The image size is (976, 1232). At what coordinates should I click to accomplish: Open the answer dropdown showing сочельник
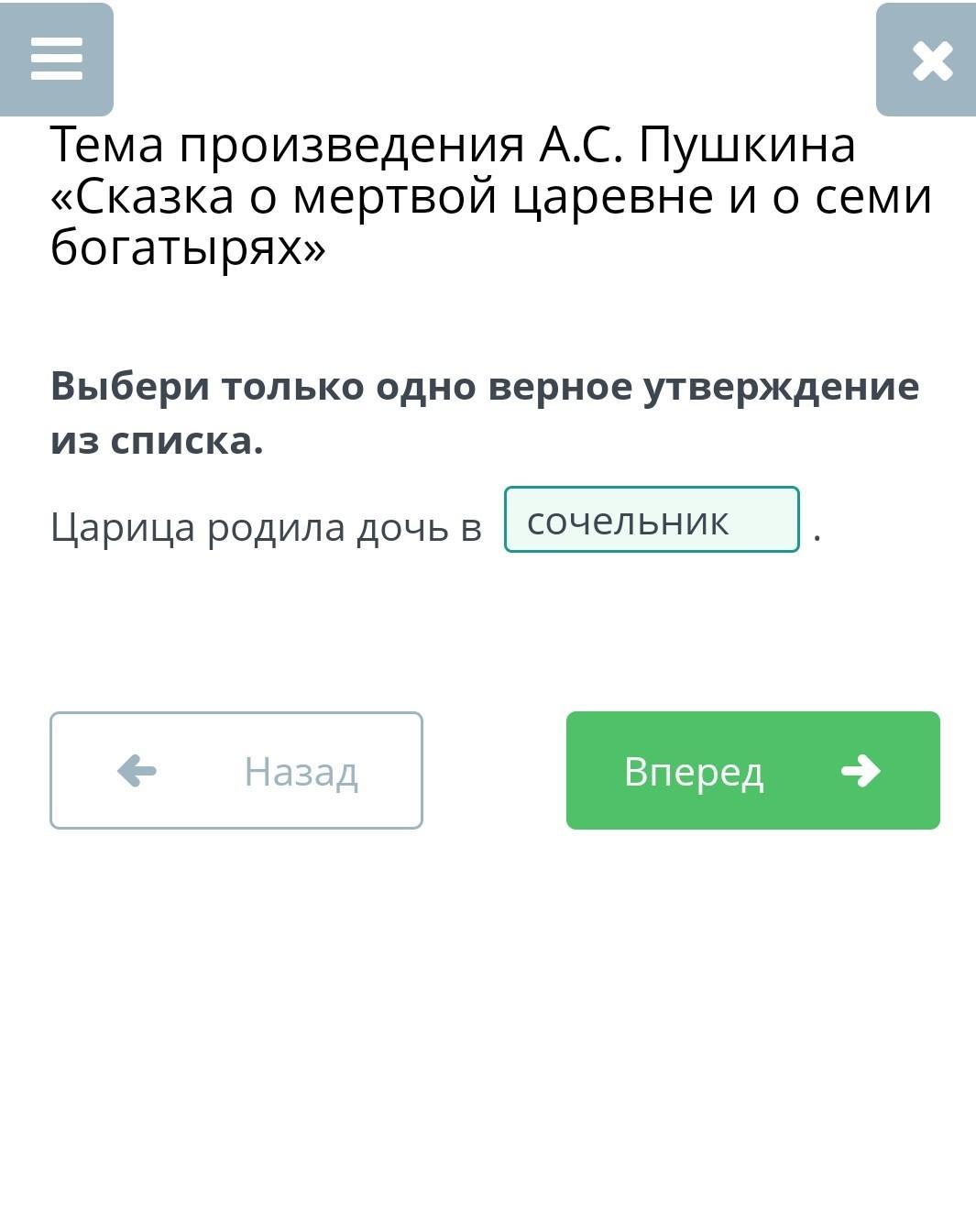tap(652, 520)
